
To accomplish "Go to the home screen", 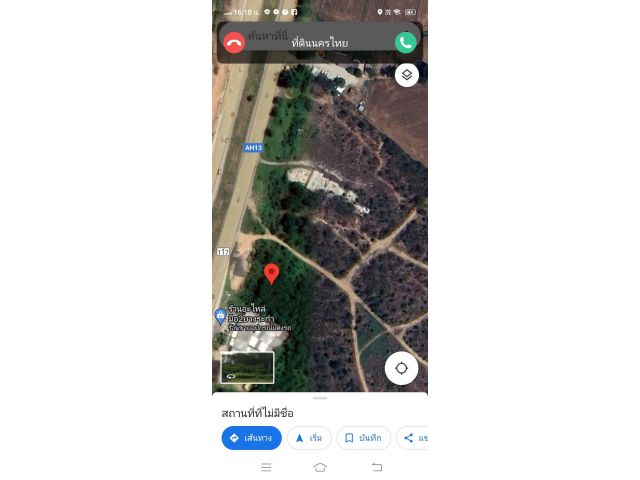I will 320,467.
